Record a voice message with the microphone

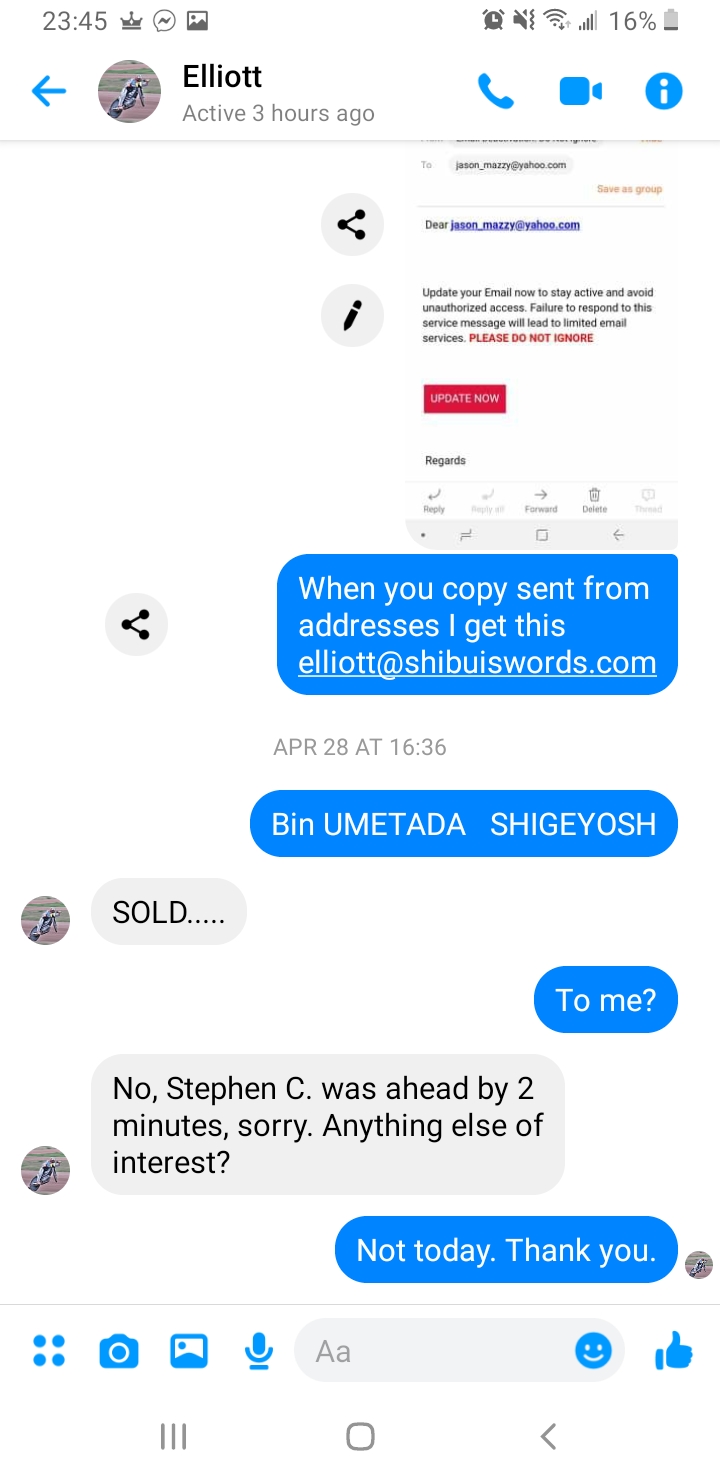259,1351
